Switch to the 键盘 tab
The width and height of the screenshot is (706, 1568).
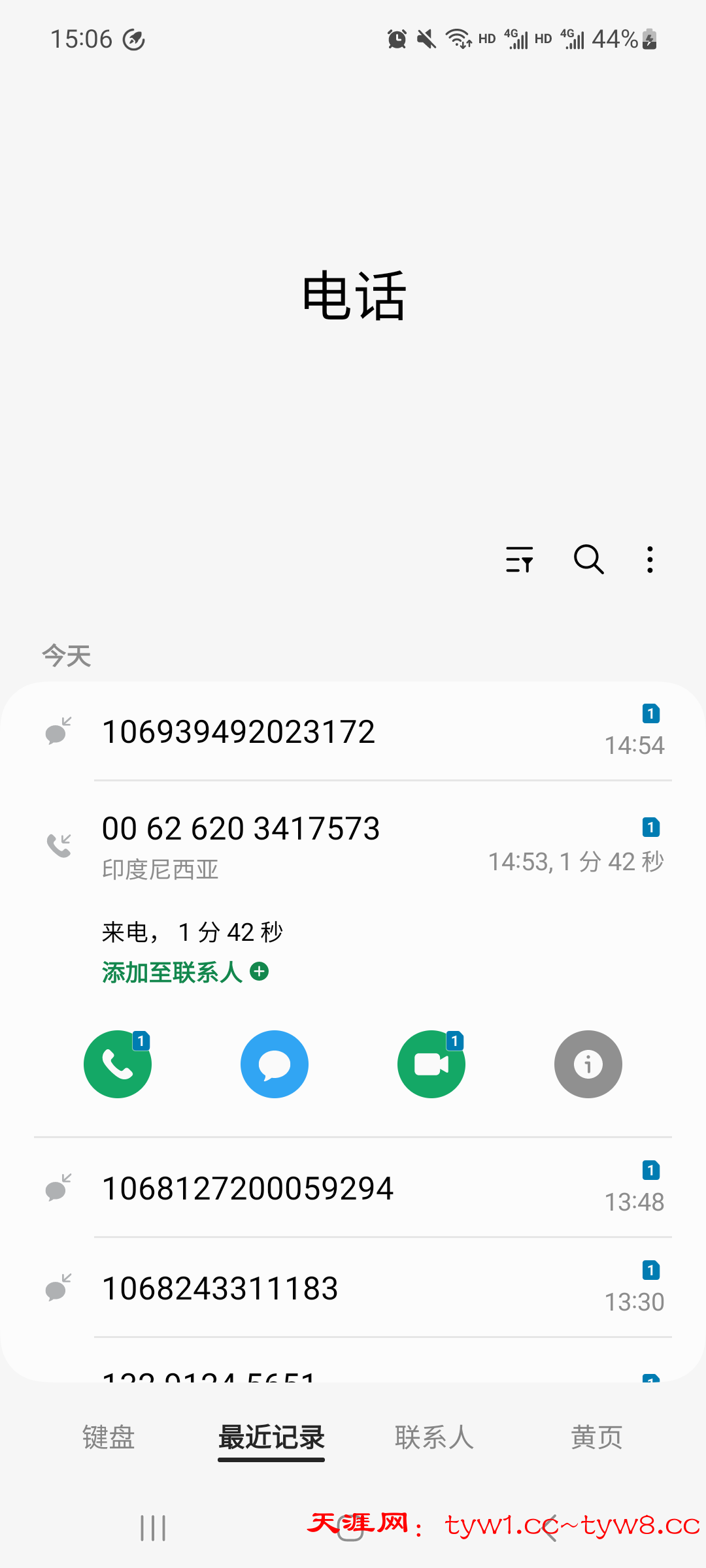[109, 1437]
